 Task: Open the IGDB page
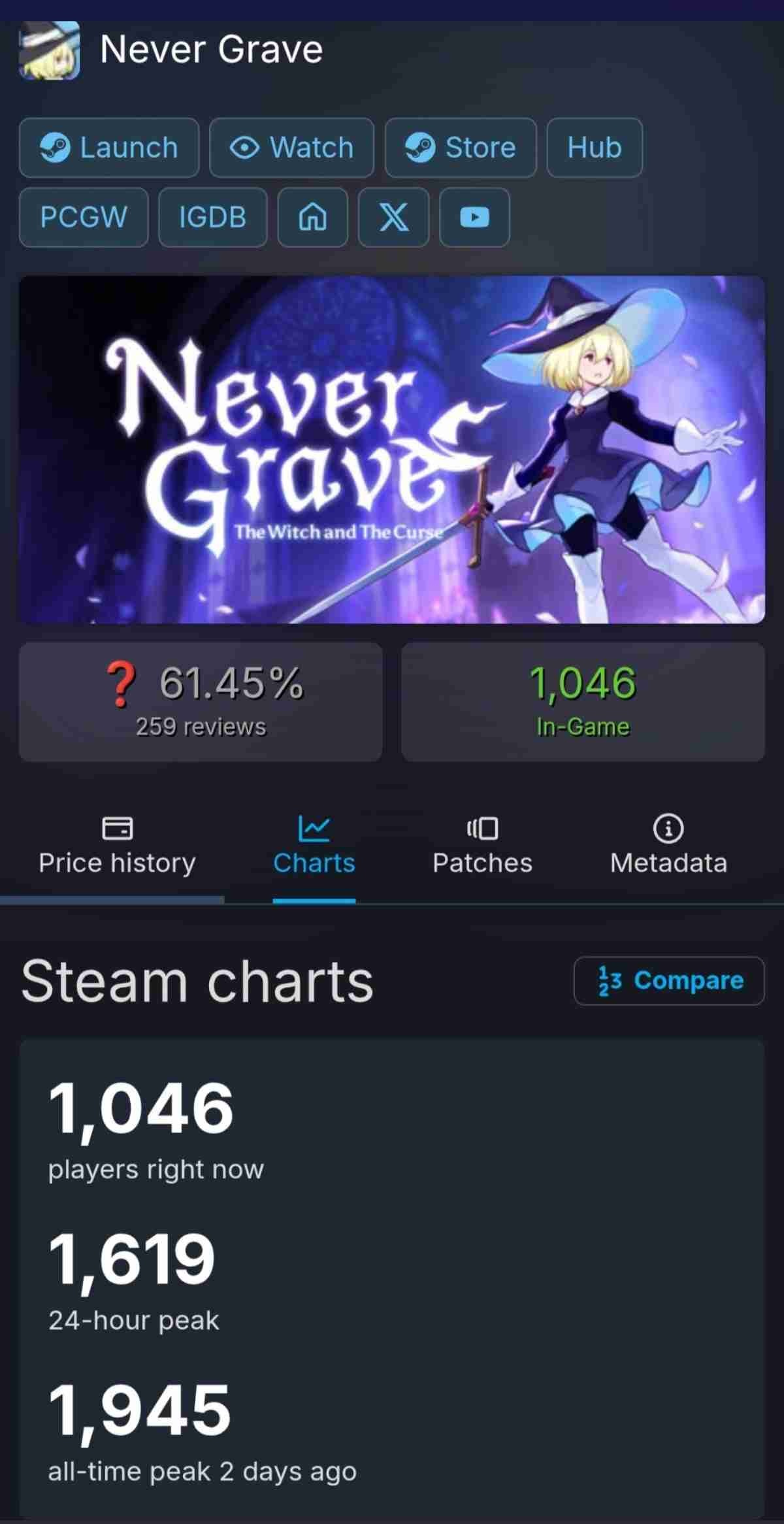point(212,217)
